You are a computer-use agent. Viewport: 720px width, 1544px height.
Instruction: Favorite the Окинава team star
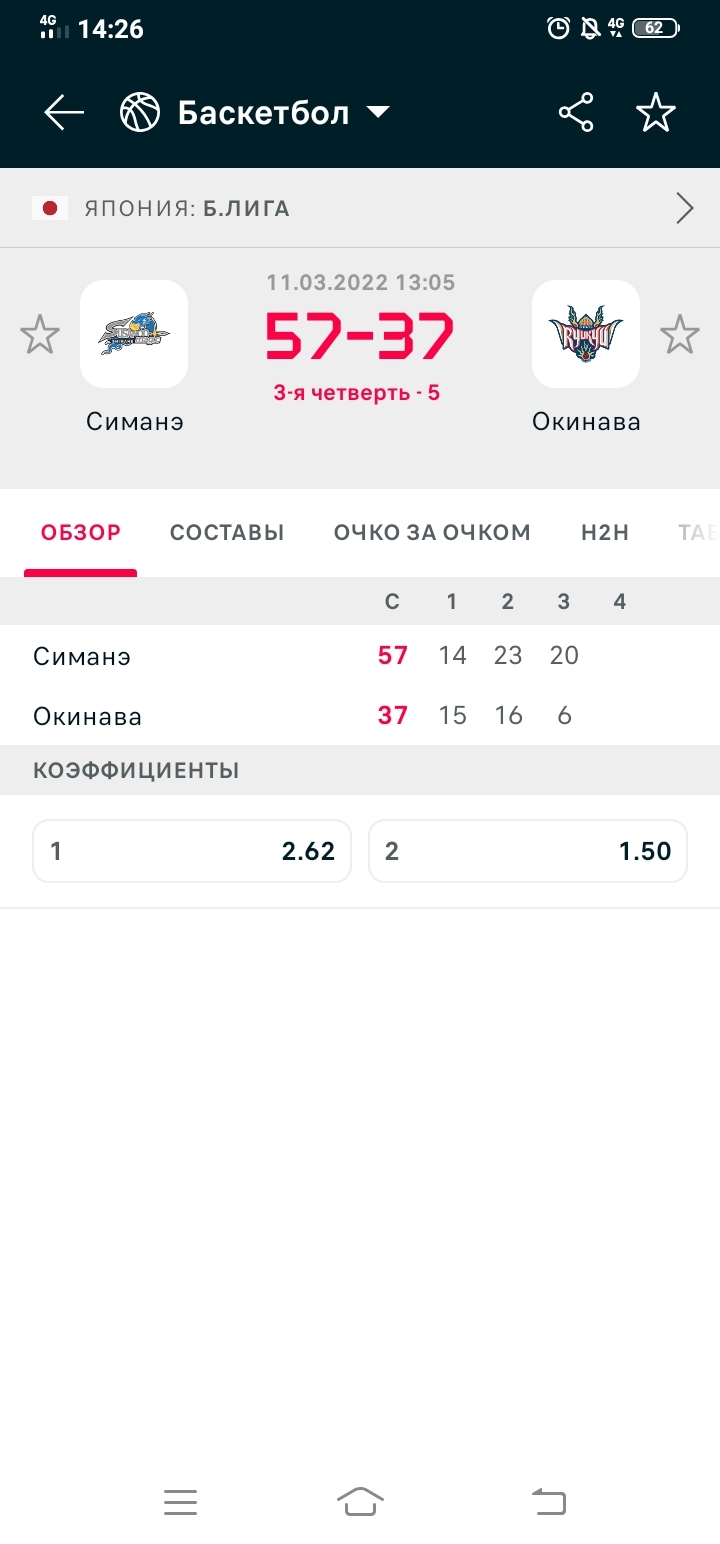680,334
